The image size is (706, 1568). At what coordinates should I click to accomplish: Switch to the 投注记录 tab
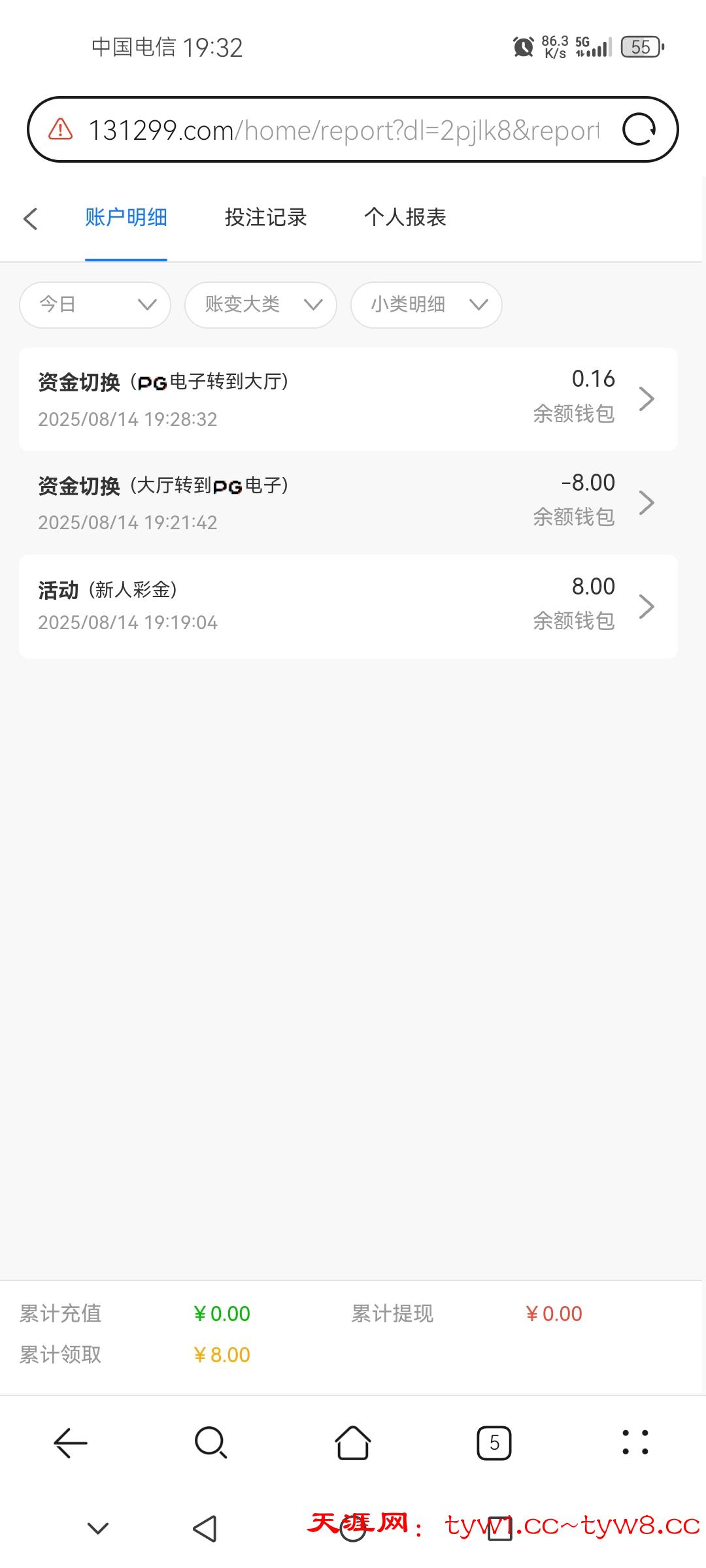coord(265,218)
